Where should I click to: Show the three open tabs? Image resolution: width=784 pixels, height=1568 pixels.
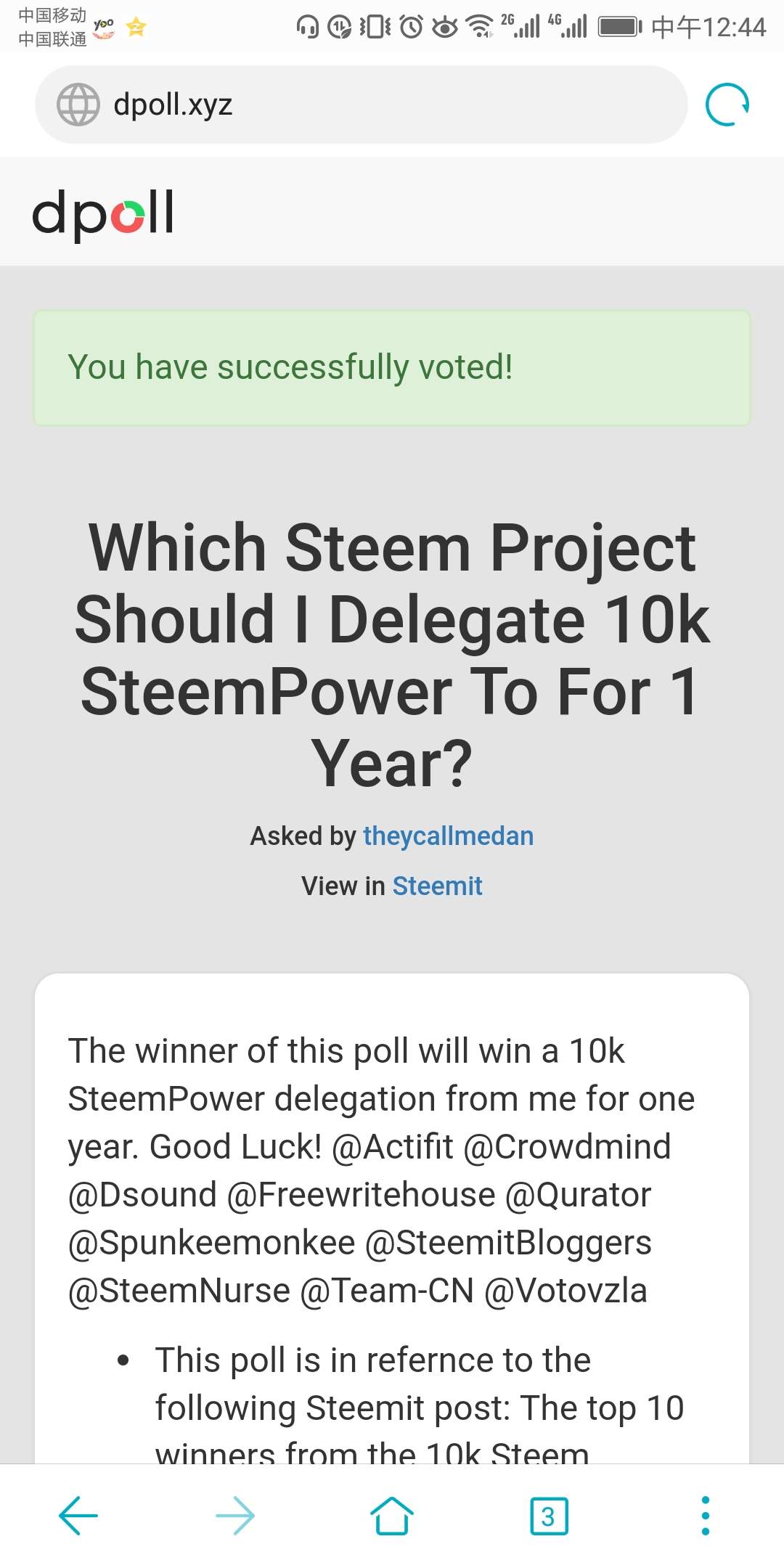coord(549,1516)
